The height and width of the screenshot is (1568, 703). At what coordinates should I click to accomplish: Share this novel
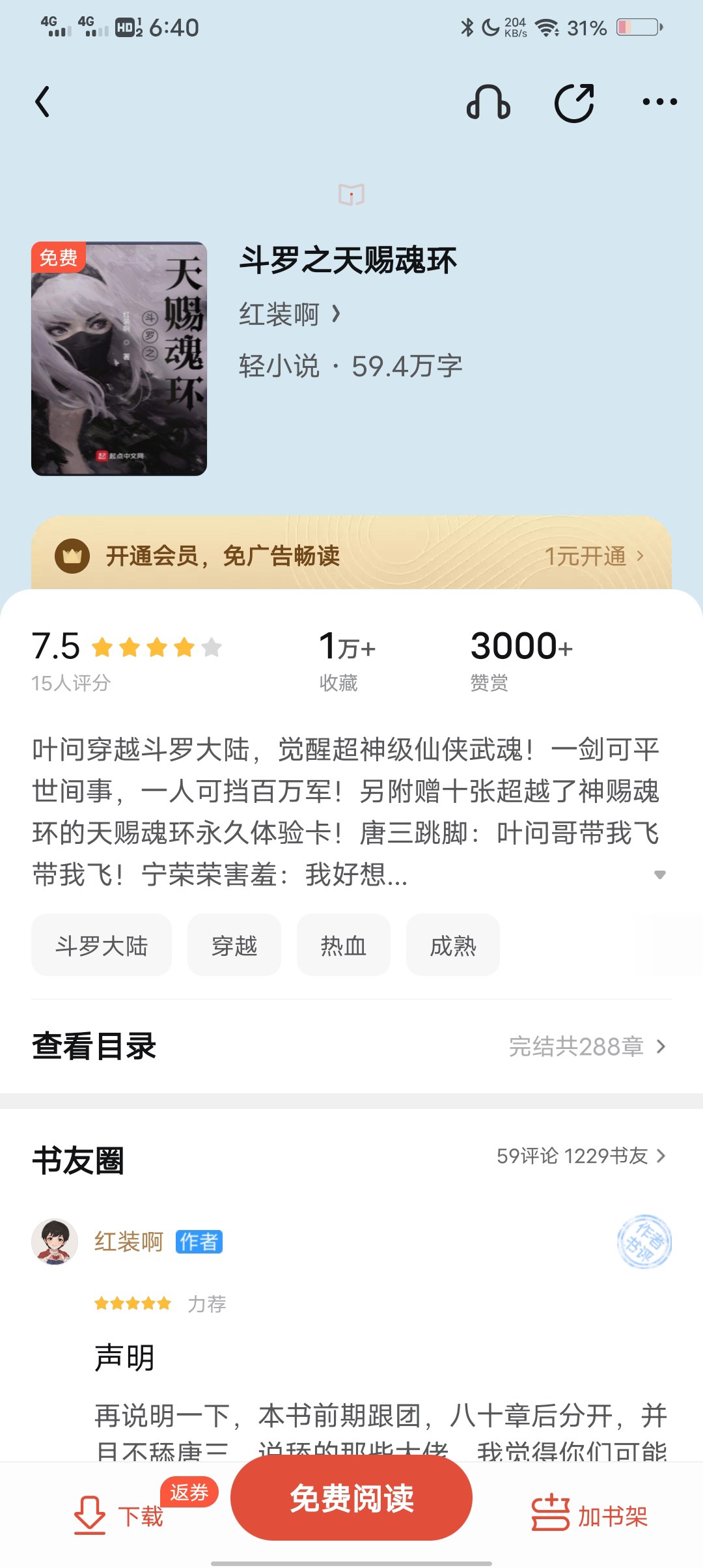pos(574,102)
